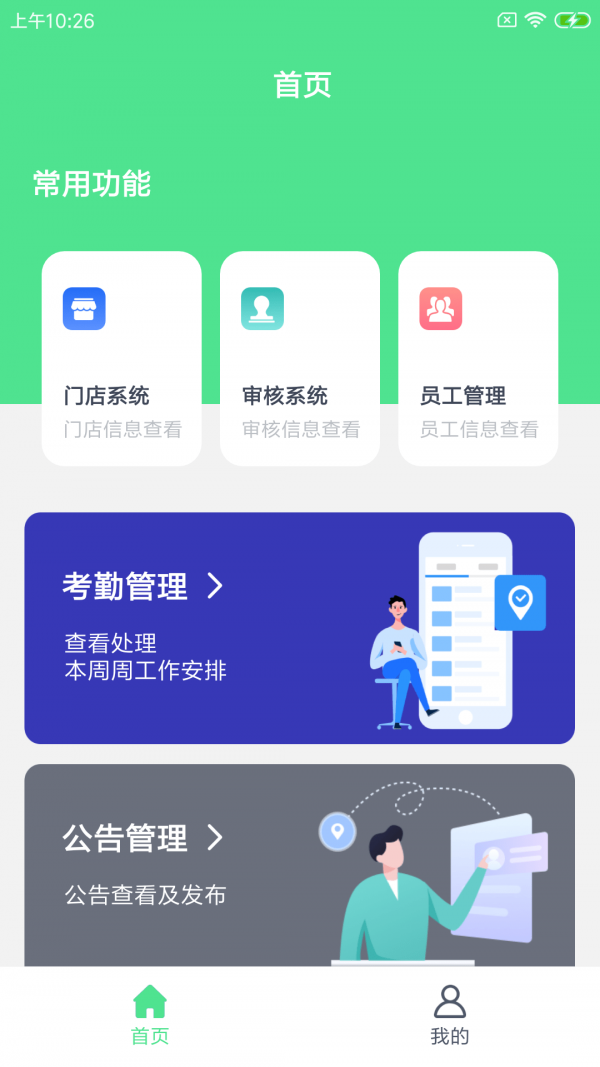Open the 审核系统 card
This screenshot has width=600, height=1067.
pyautogui.click(x=299, y=359)
